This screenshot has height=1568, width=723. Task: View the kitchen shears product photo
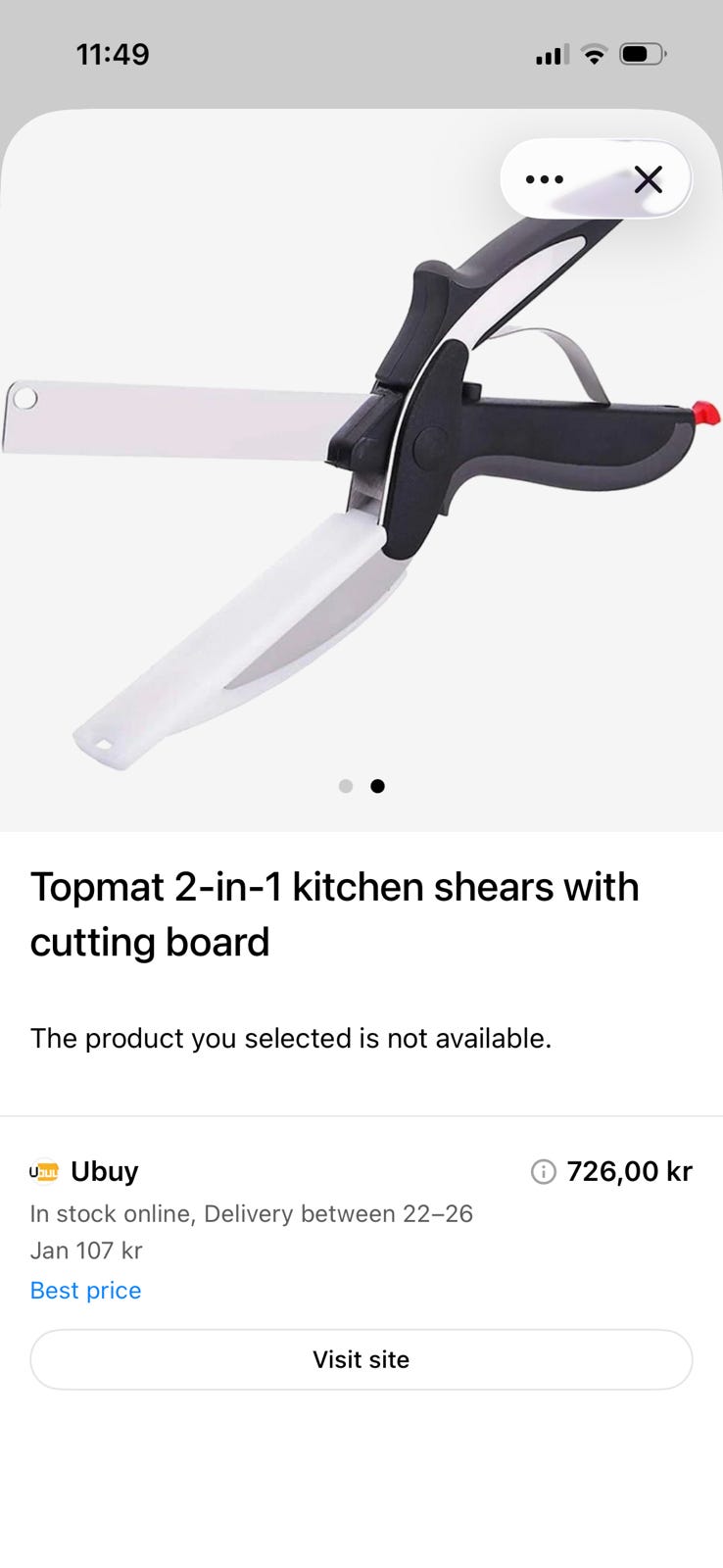361,470
